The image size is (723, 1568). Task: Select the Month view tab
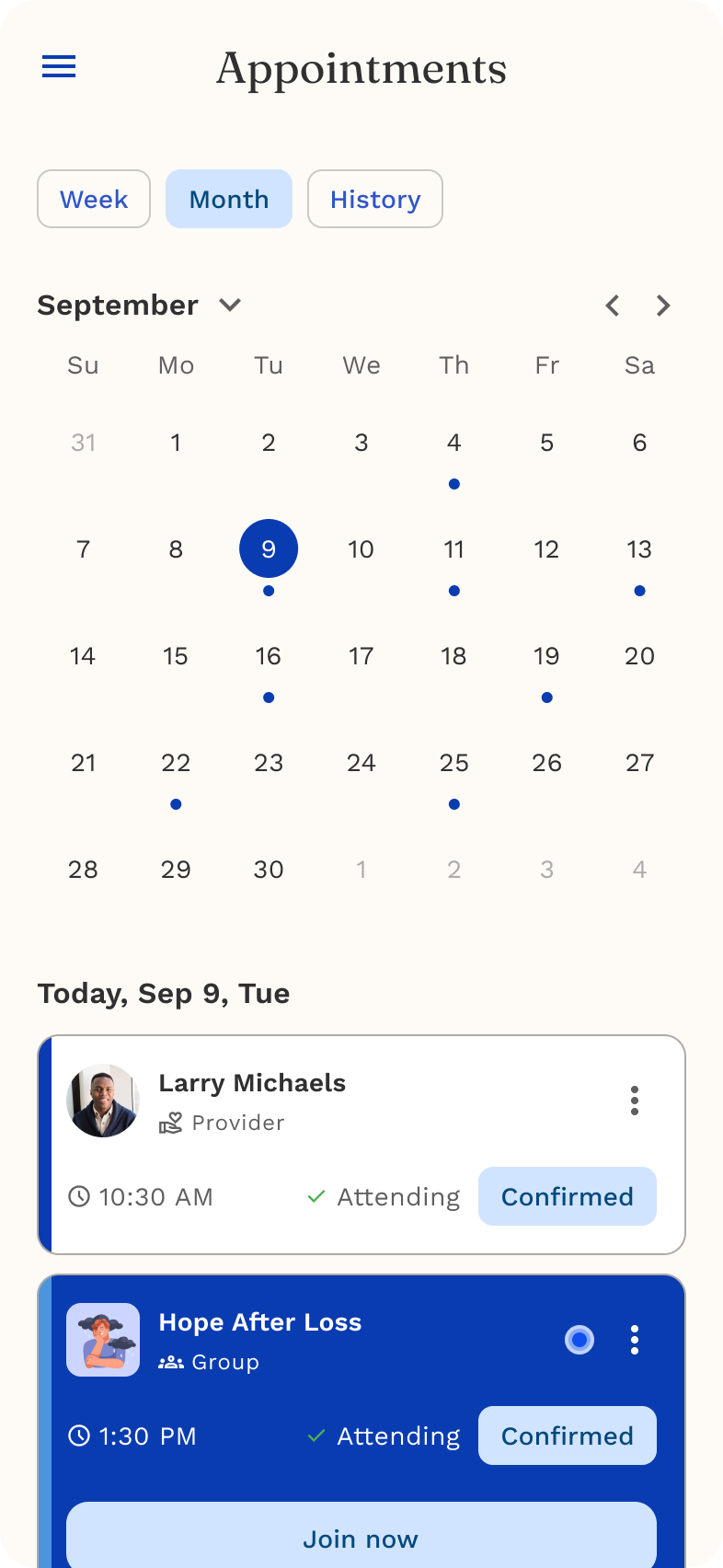[x=229, y=199]
